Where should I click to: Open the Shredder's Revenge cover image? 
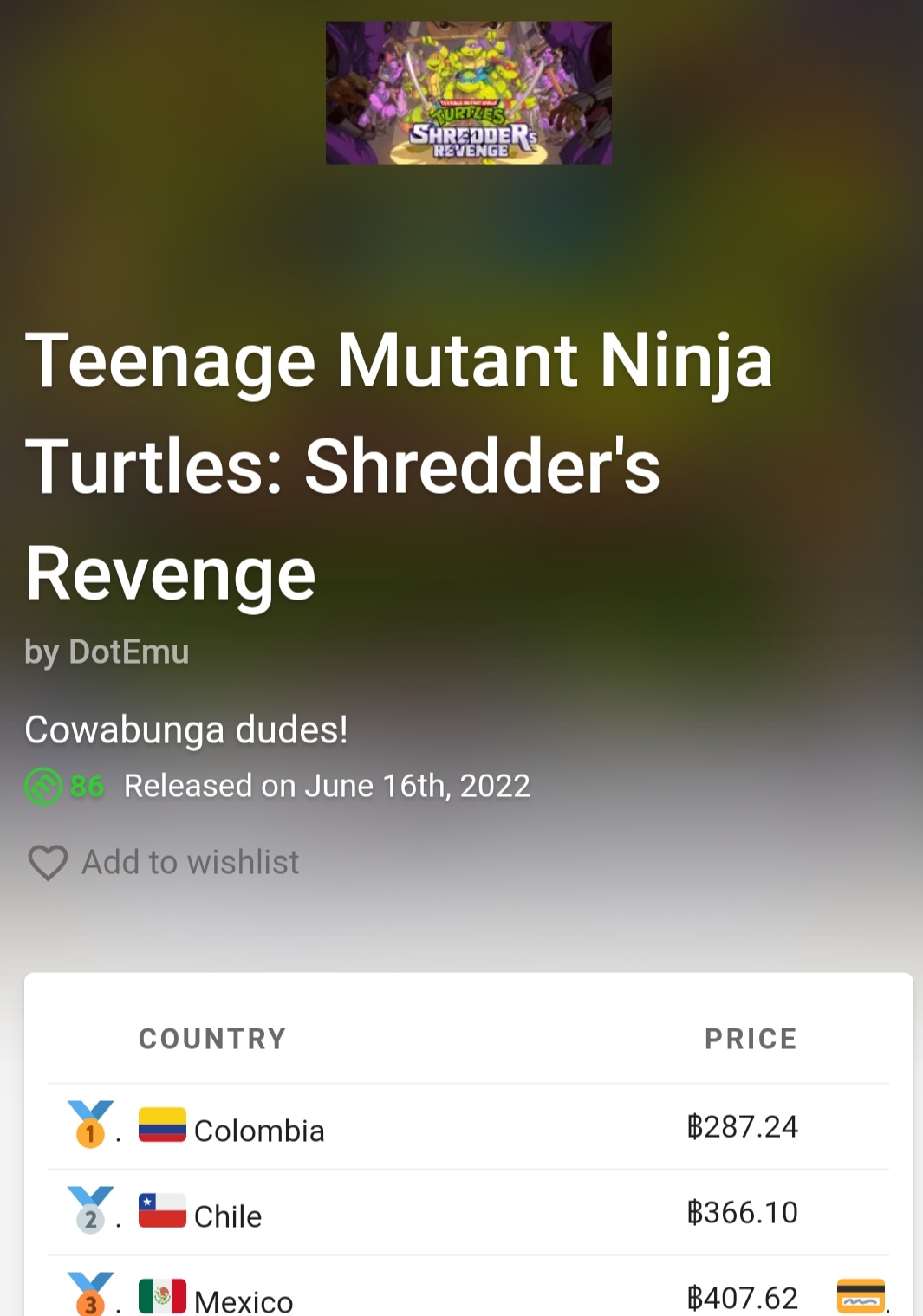point(468,94)
